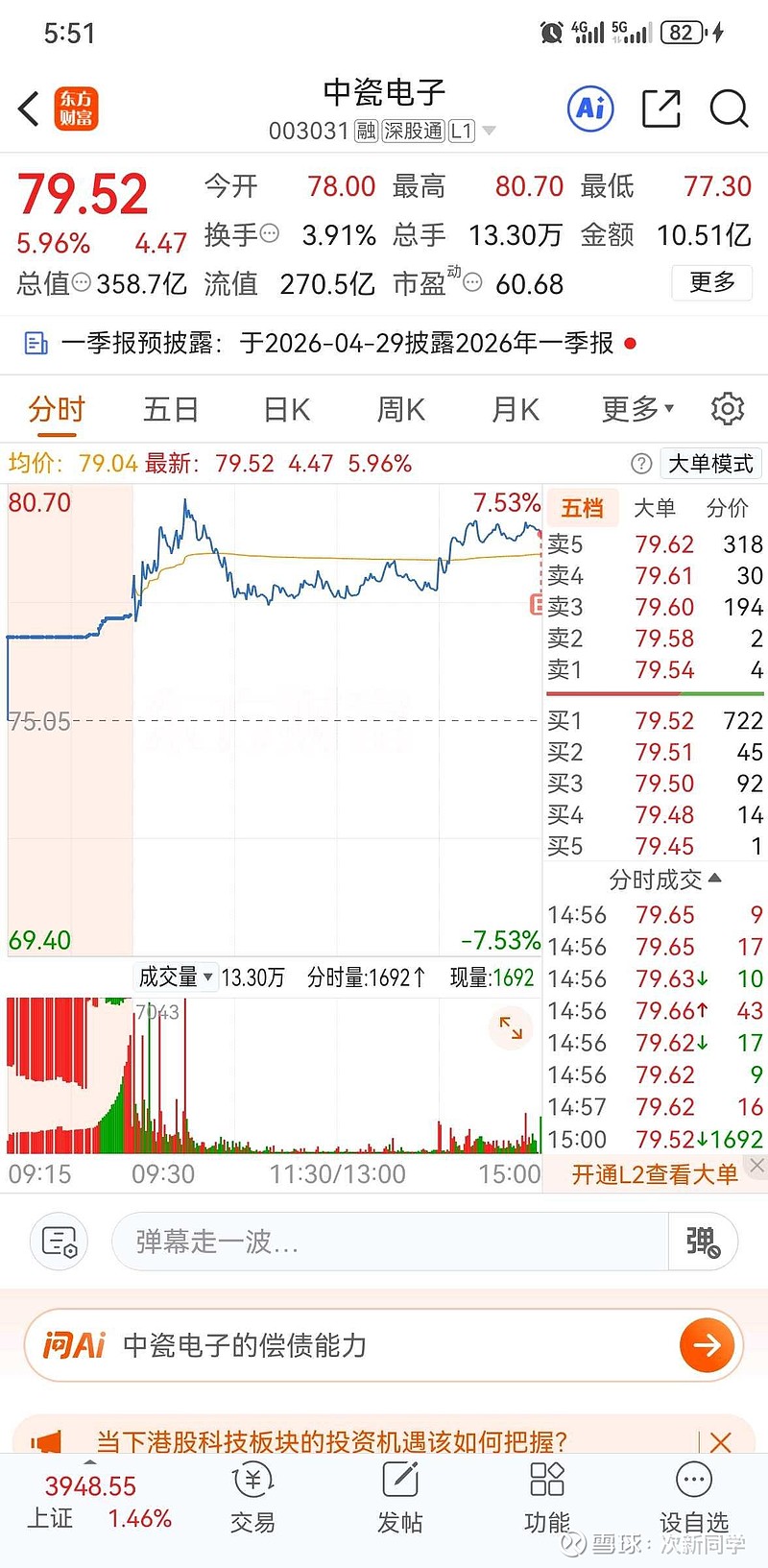The image size is (768, 1568).
Task: Switch to the 五日 chart tab
Action: pyautogui.click(x=170, y=410)
